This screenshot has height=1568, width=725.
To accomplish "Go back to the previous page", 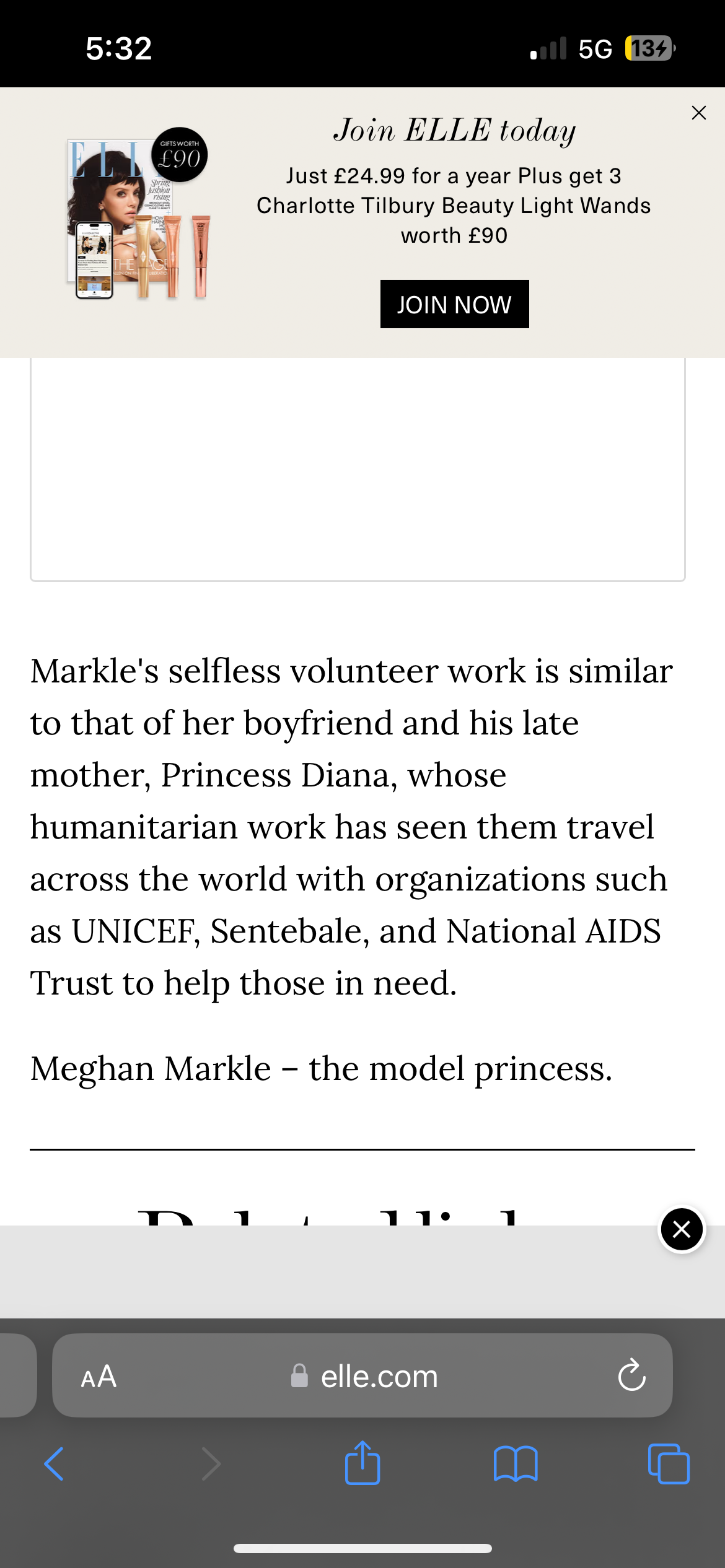I will pyautogui.click(x=54, y=1464).
